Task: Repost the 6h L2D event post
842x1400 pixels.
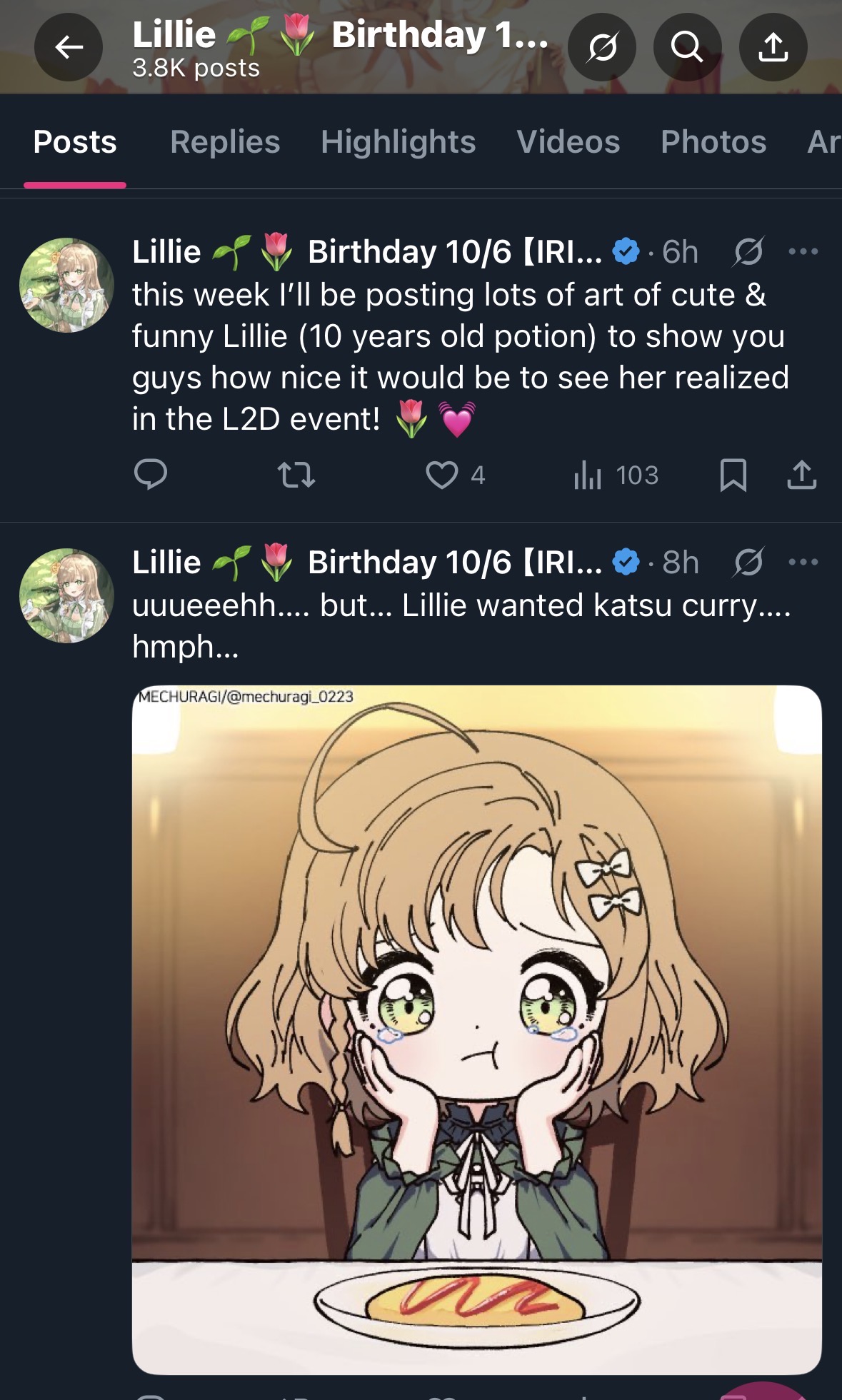Action: pyautogui.click(x=296, y=475)
